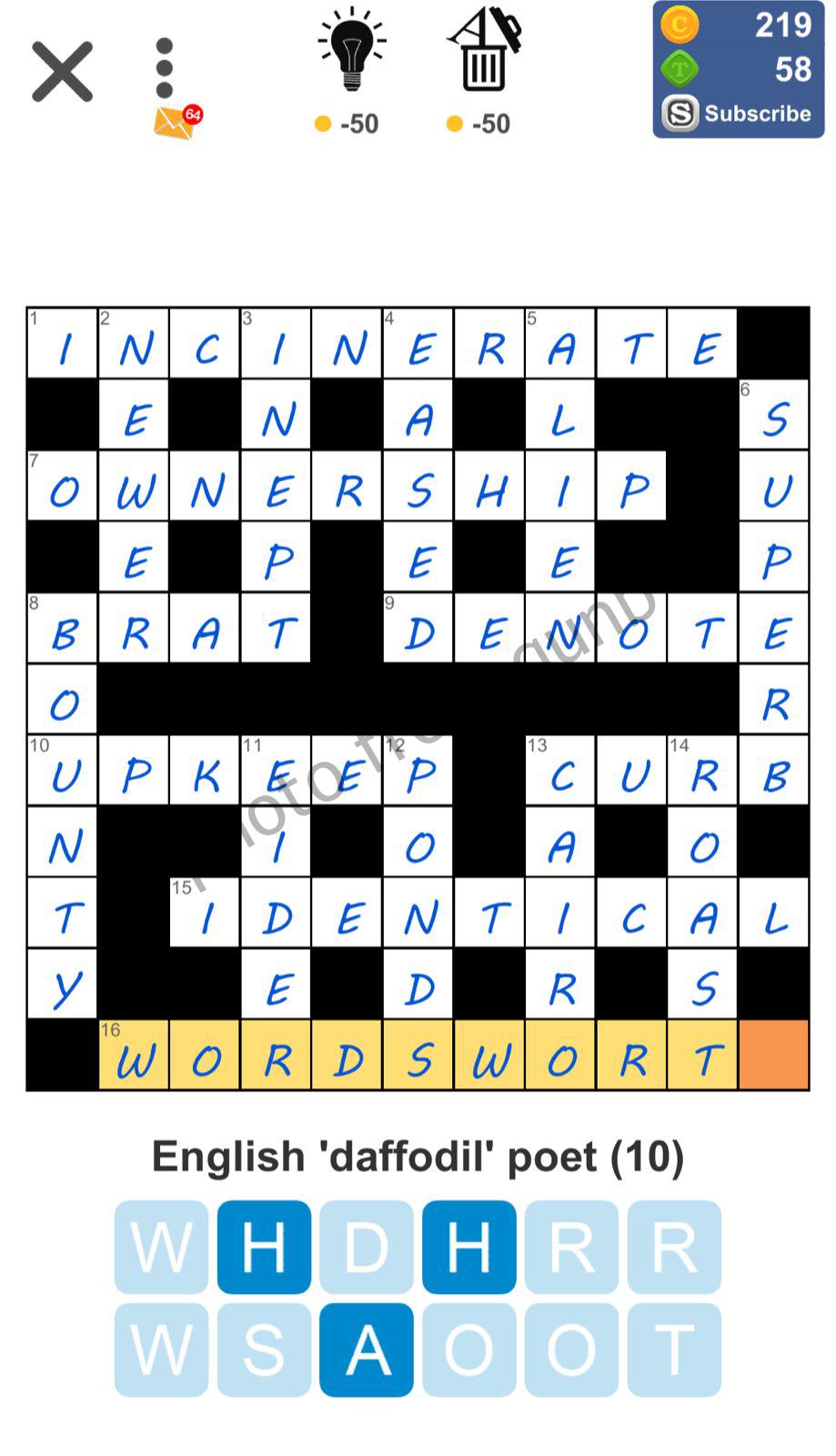Use the letter trash tool for 50 coins
This screenshot has width=836, height=1456.
tap(483, 53)
